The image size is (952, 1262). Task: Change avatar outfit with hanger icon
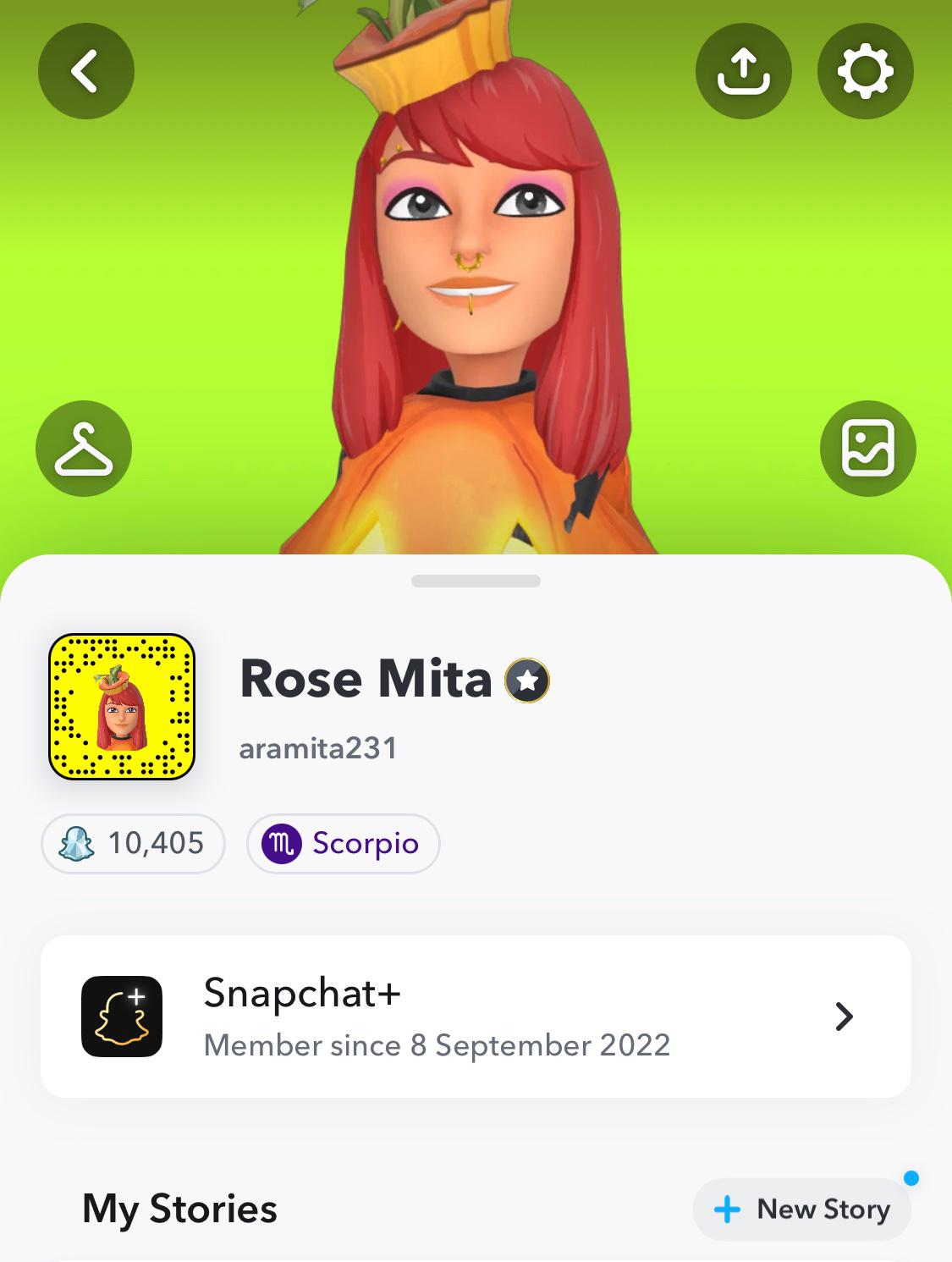coord(84,449)
